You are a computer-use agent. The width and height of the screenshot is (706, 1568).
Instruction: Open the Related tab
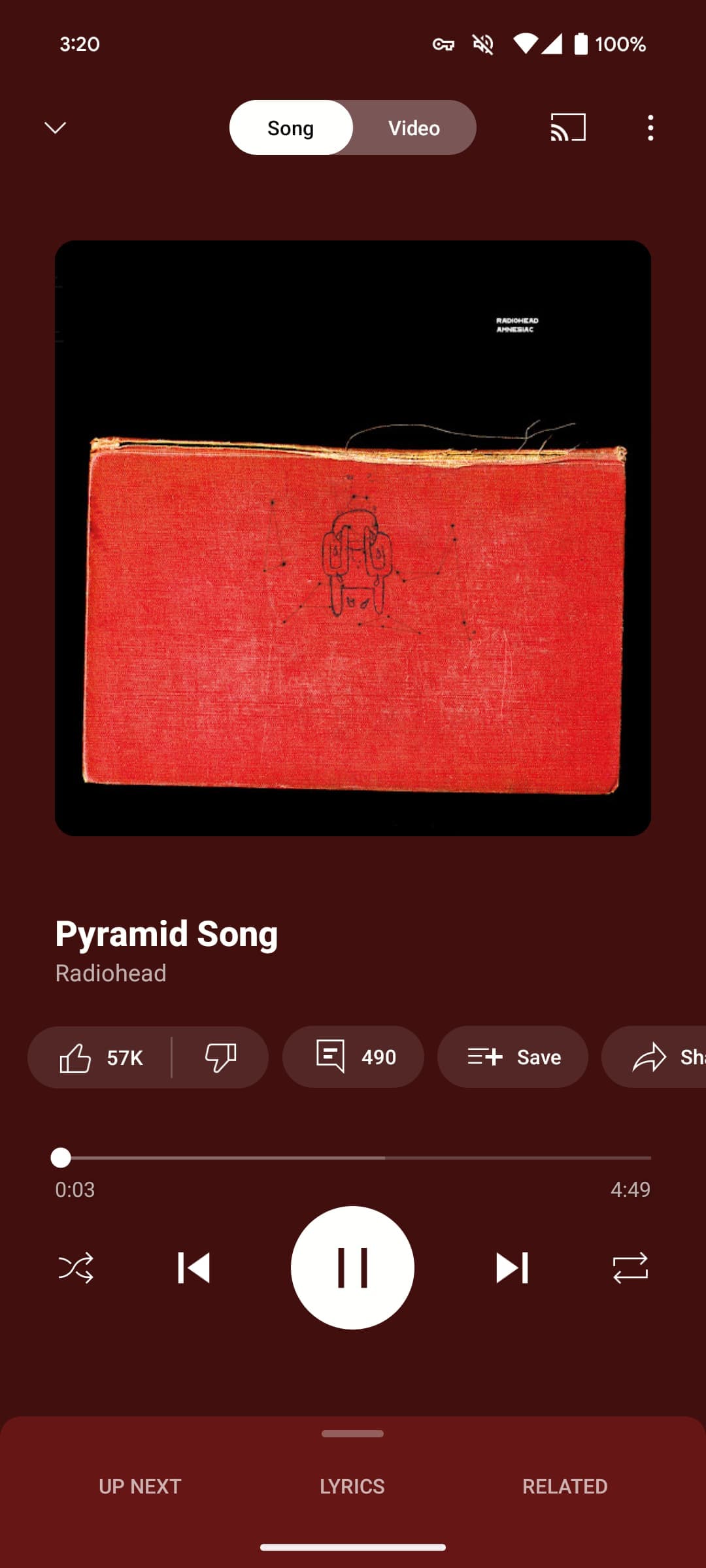[565, 1486]
